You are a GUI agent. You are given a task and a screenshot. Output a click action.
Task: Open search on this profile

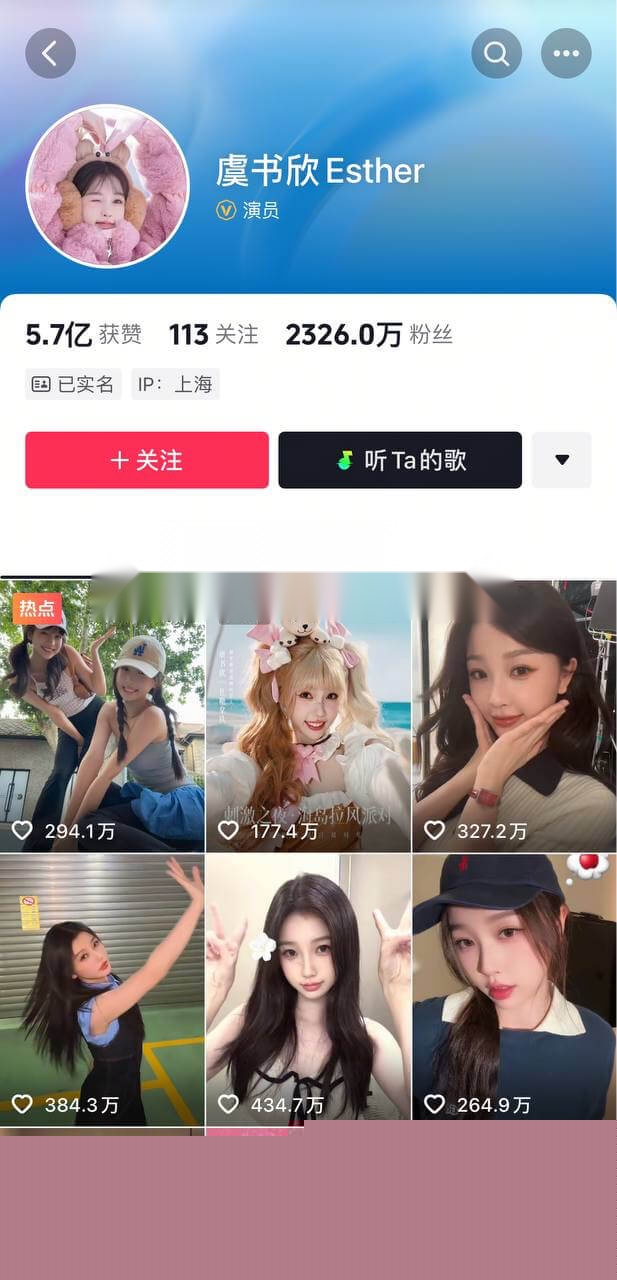pos(497,53)
